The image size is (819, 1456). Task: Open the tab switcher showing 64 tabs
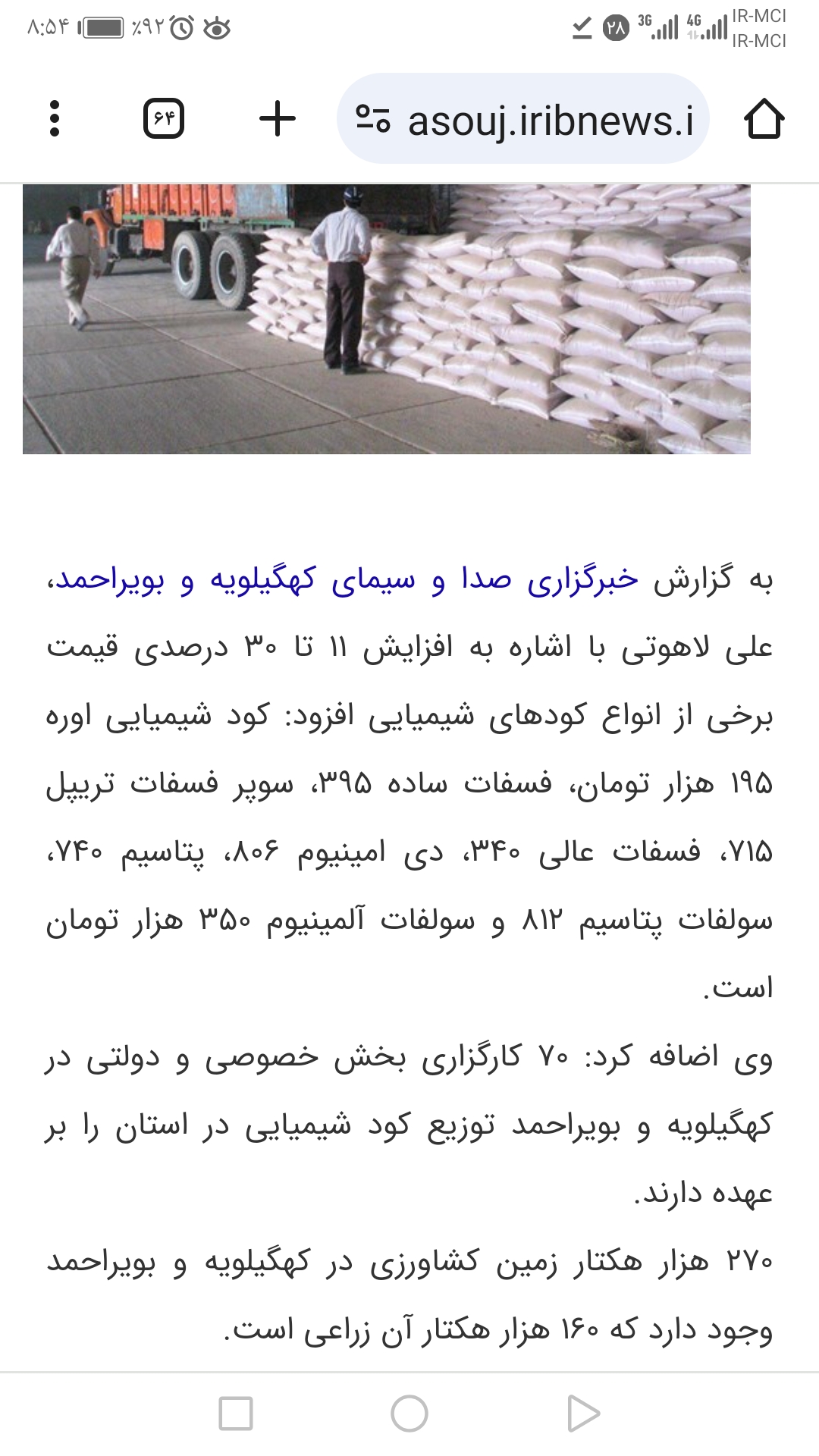pos(164,119)
